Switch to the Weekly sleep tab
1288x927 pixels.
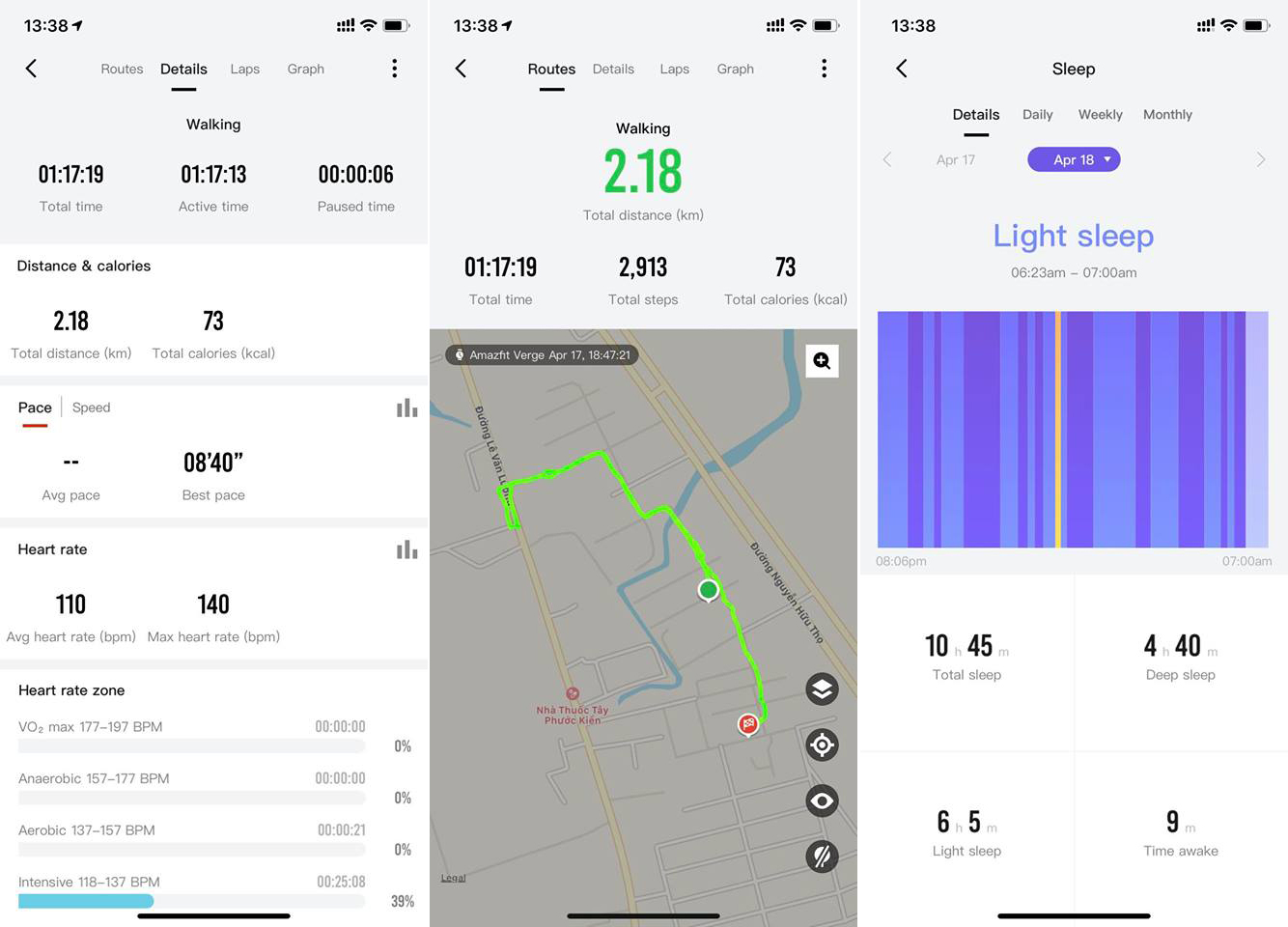1100,114
